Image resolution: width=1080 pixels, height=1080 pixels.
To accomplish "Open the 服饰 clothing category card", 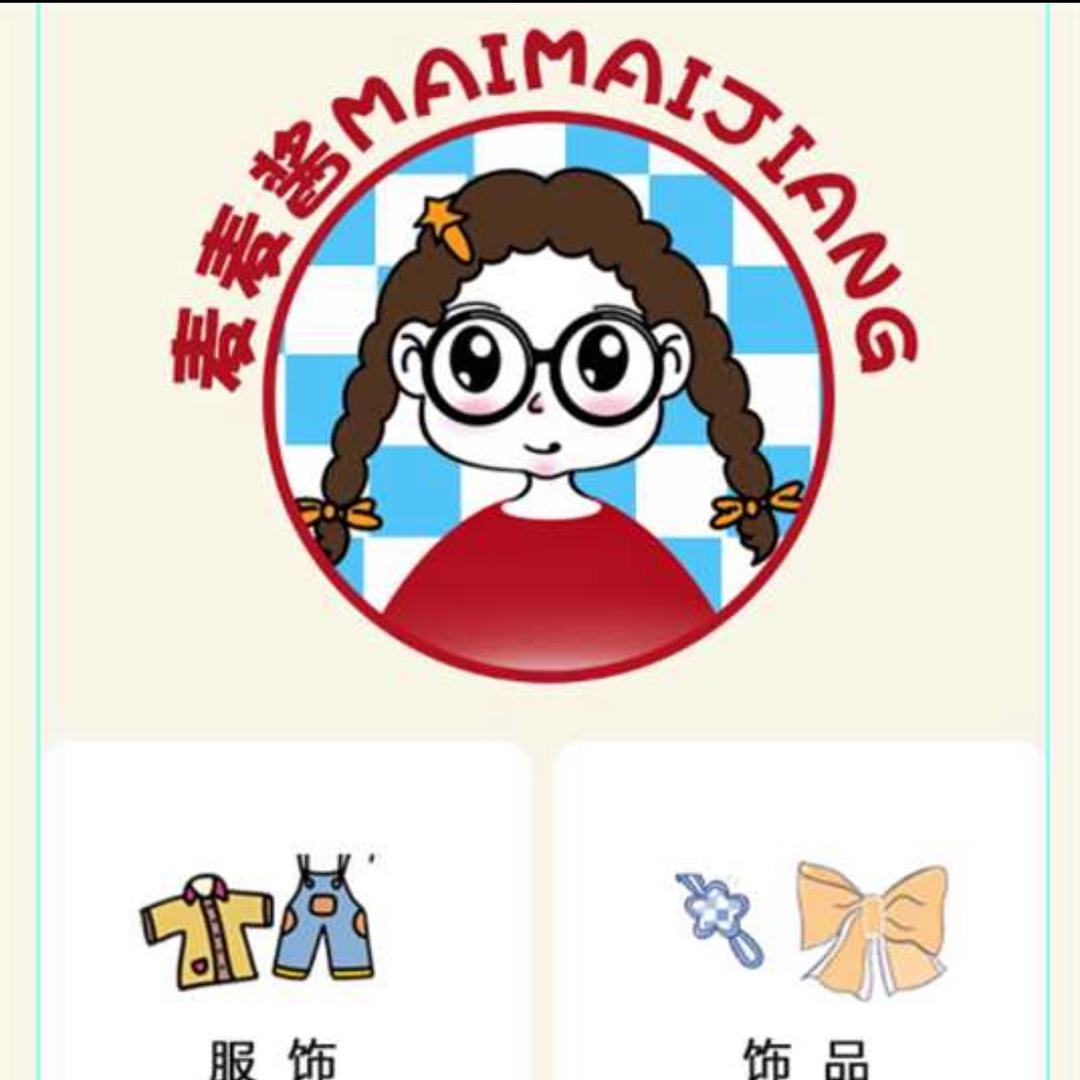I will 284,930.
